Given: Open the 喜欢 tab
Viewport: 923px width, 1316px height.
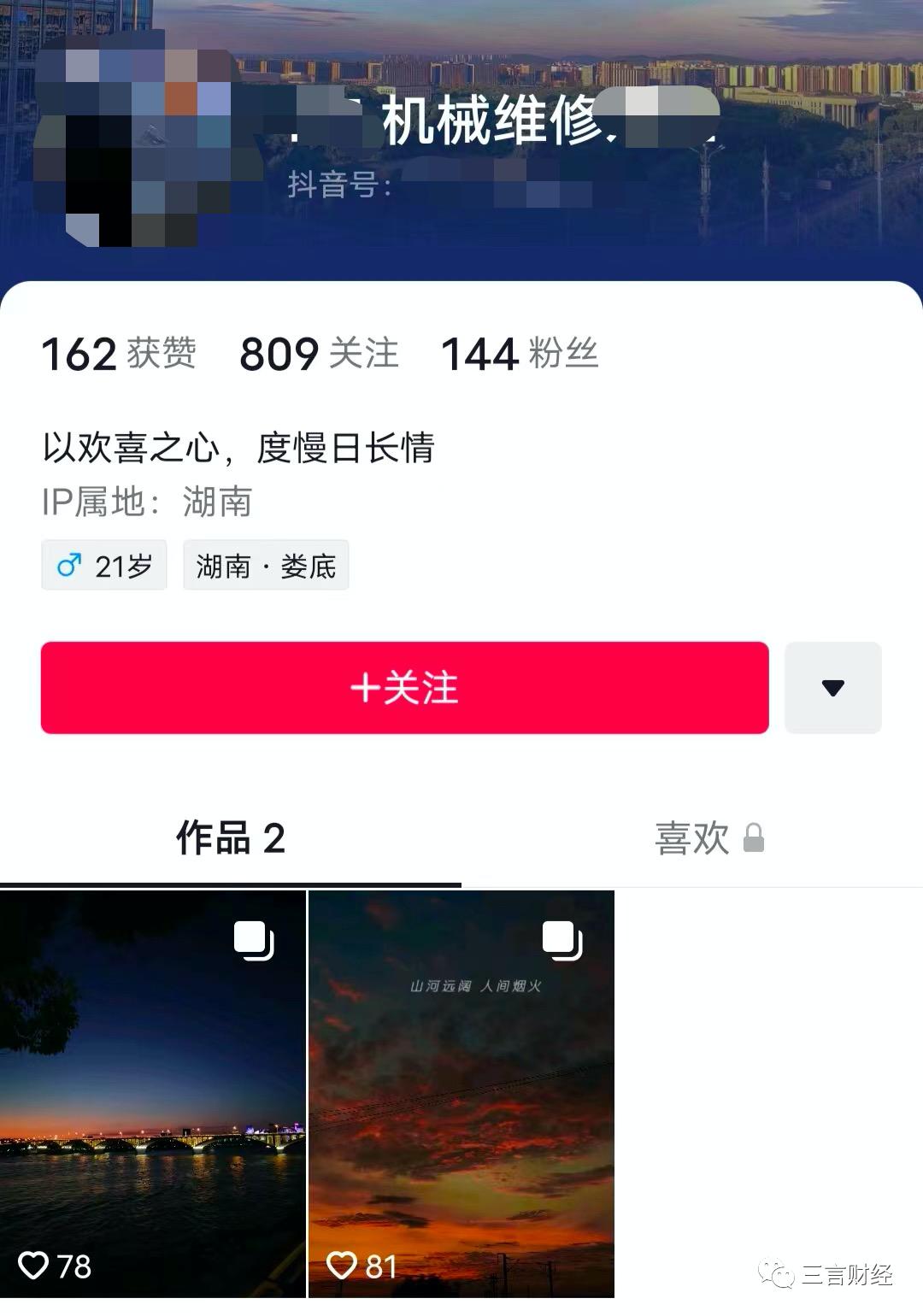Looking at the screenshot, I should click(694, 840).
